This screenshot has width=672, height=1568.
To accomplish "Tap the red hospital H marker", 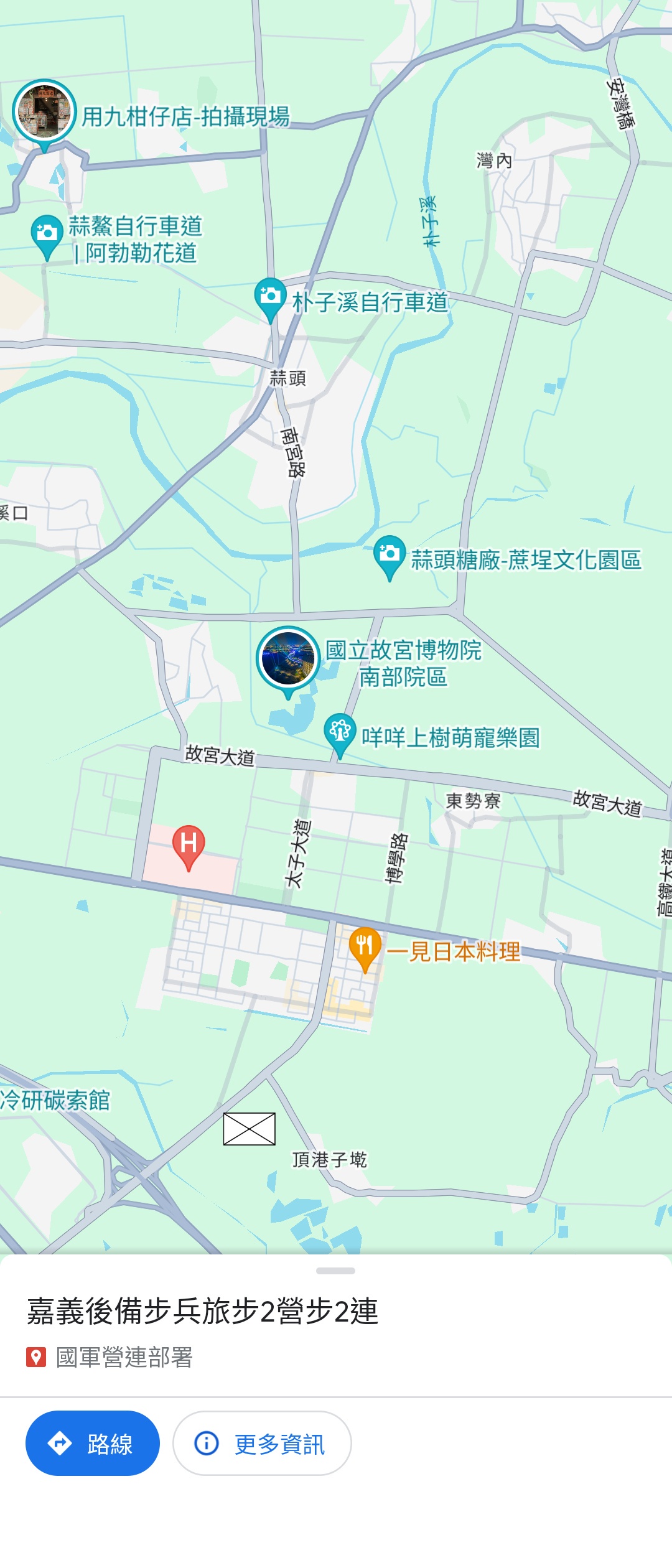I will pos(189,844).
